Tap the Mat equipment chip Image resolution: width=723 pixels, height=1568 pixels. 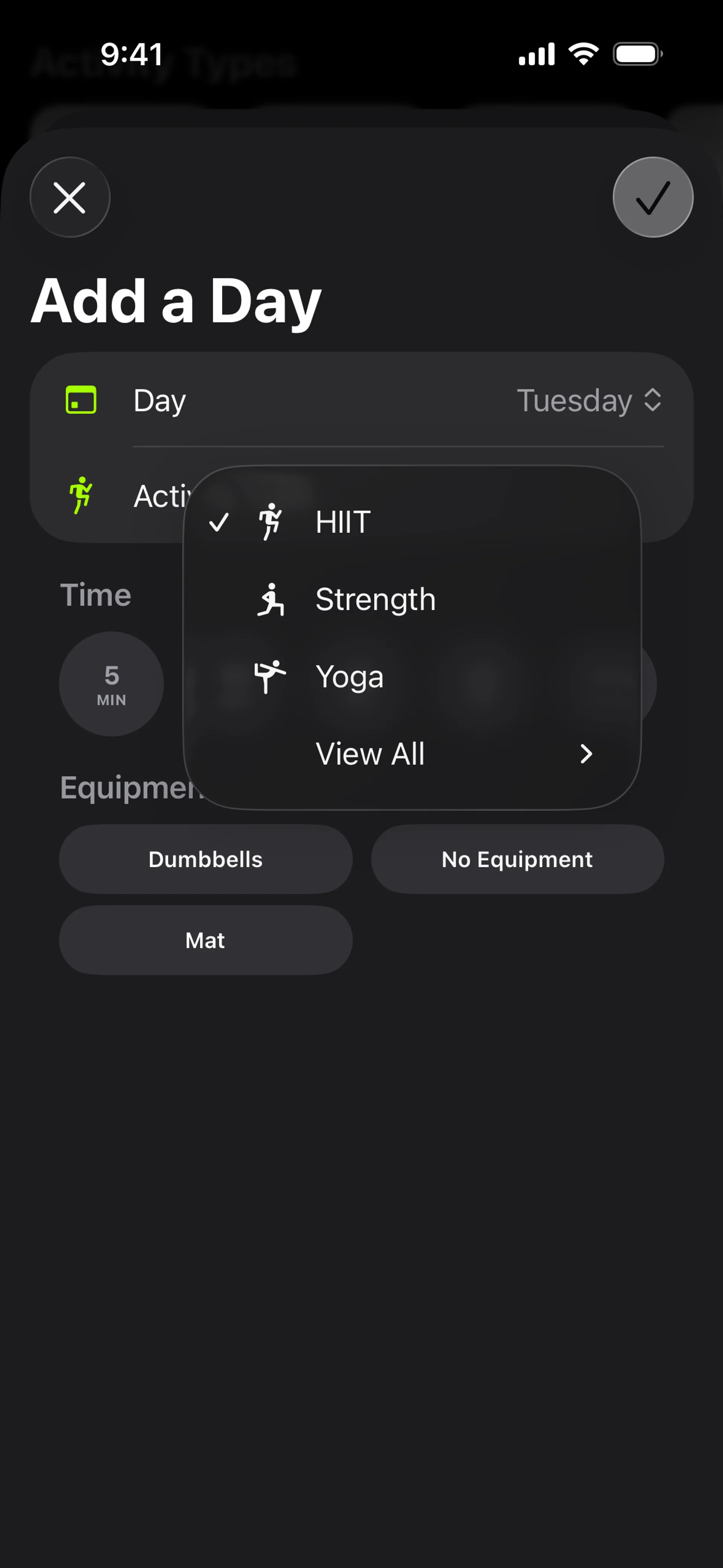206,940
